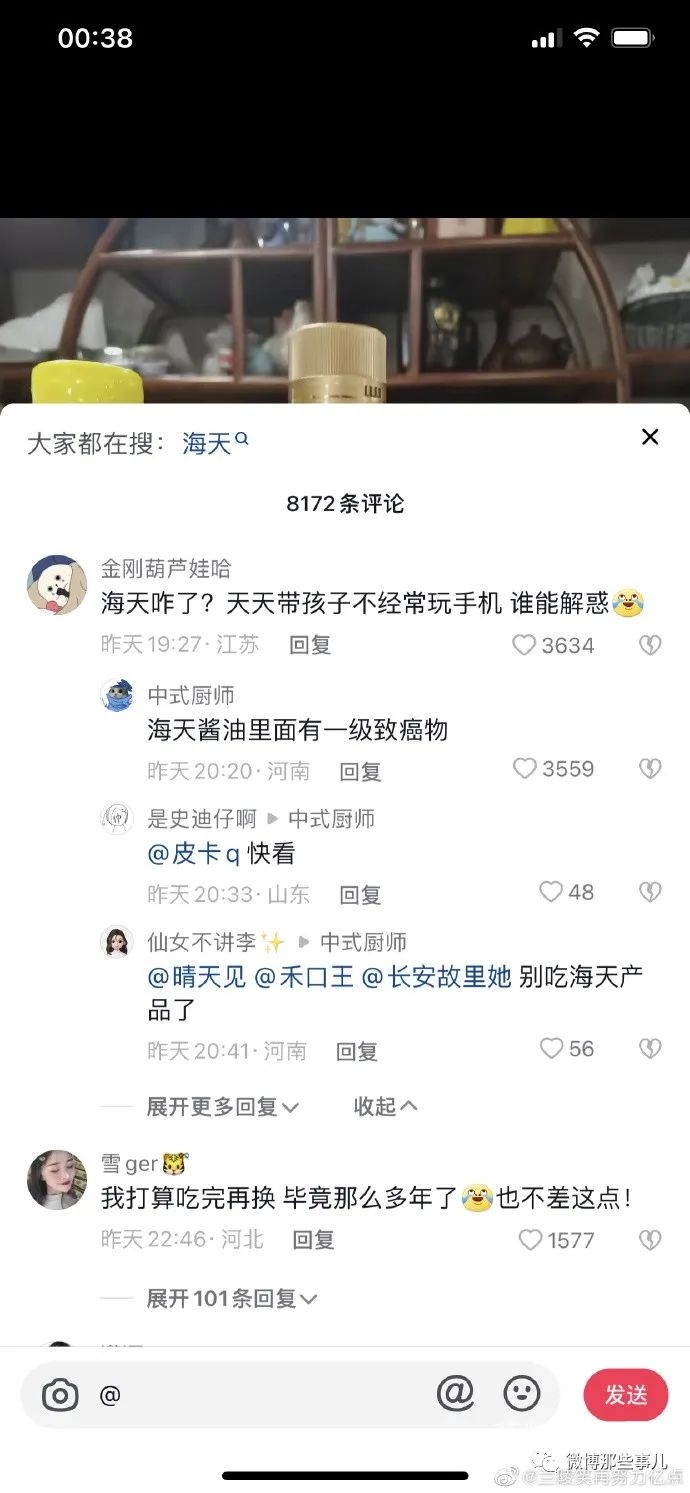Expand 展开101条回复 under 雪ger's comment
The height and width of the screenshot is (1493, 690).
pyautogui.click(x=231, y=1298)
